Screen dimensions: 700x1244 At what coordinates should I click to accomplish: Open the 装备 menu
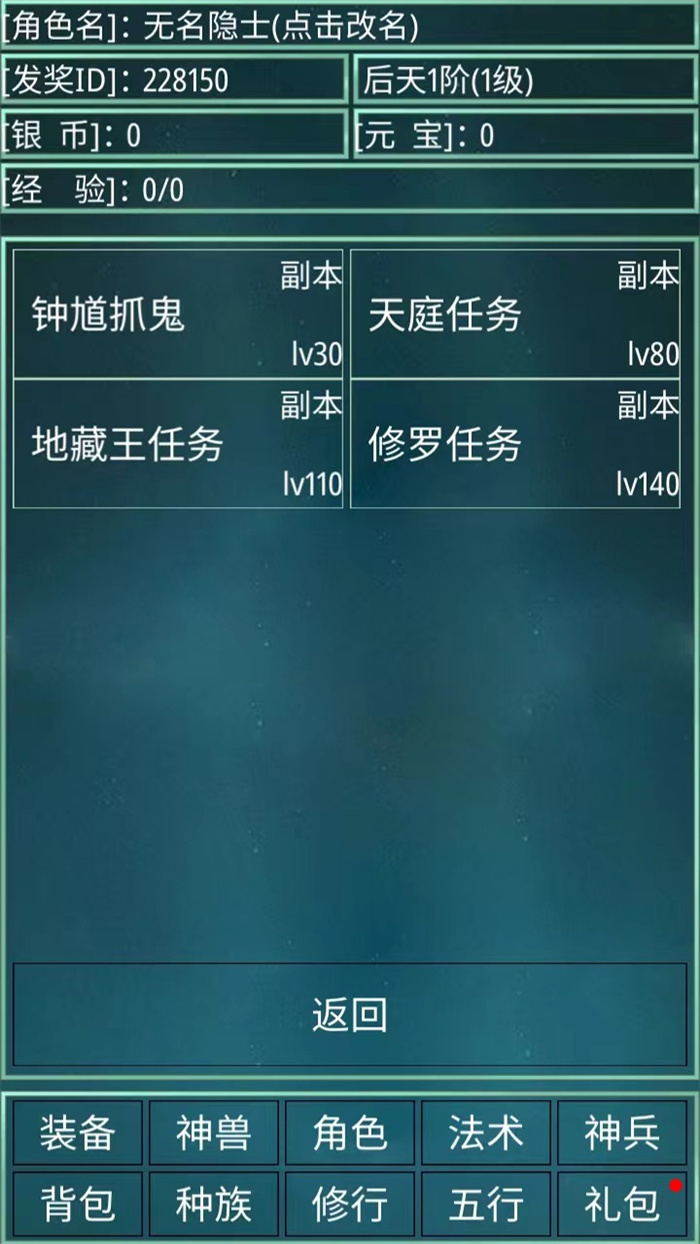[x=78, y=1133]
